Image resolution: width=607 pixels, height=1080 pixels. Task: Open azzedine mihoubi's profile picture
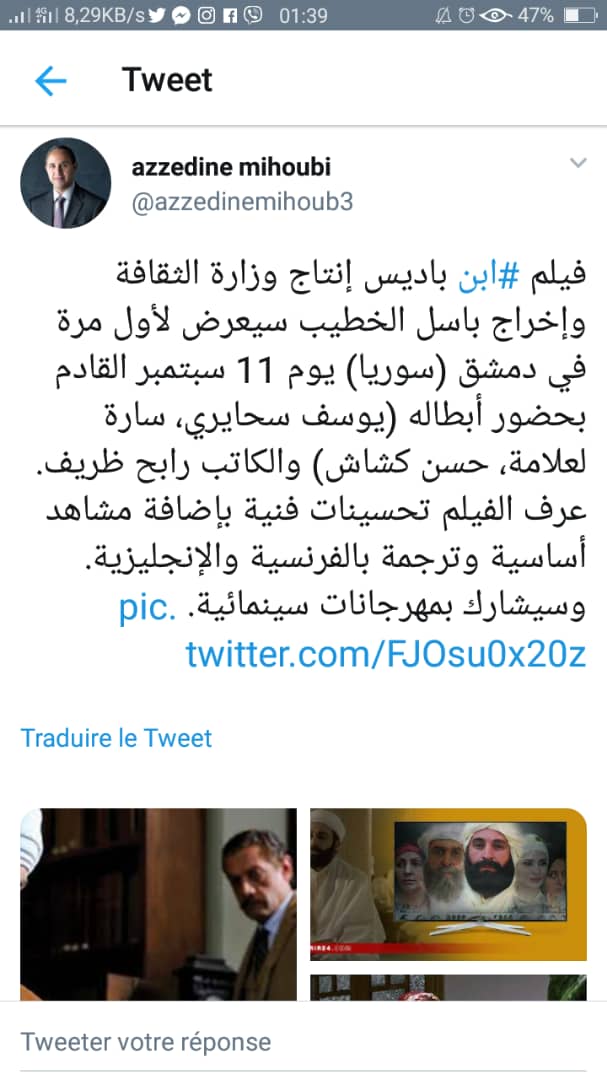tap(66, 184)
